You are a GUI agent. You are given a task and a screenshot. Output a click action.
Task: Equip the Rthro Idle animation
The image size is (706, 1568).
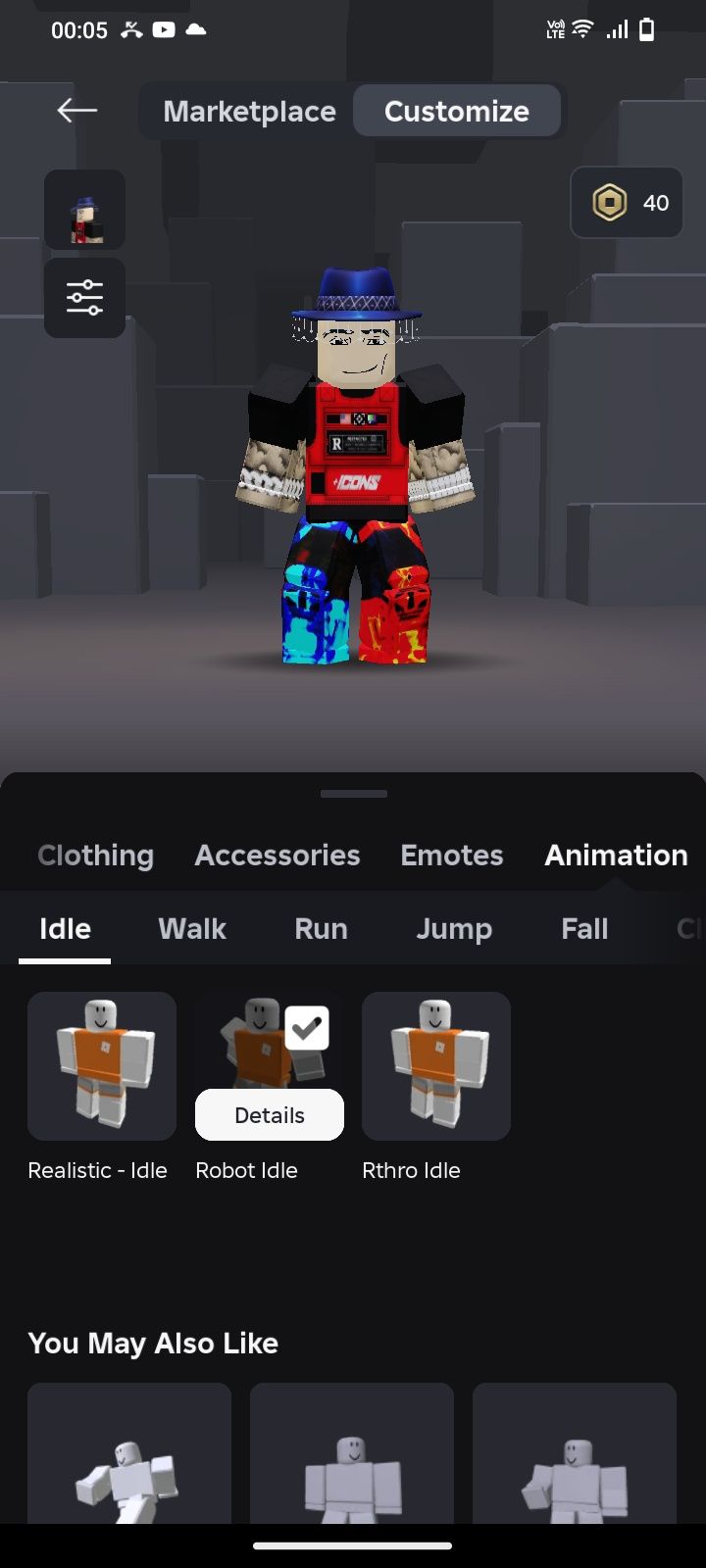[x=436, y=1065]
